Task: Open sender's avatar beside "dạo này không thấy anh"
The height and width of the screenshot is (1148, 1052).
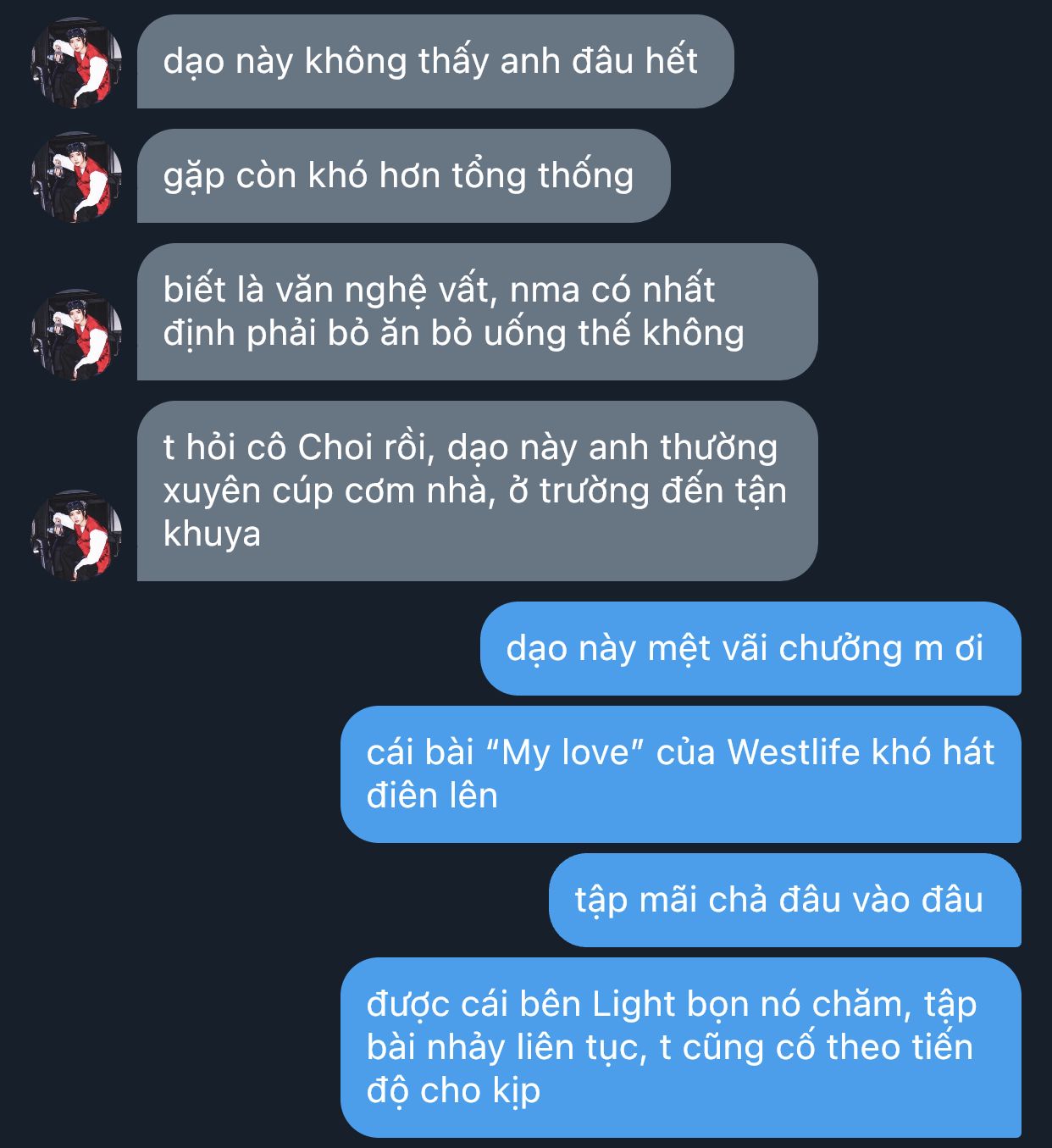Action: click(x=76, y=63)
